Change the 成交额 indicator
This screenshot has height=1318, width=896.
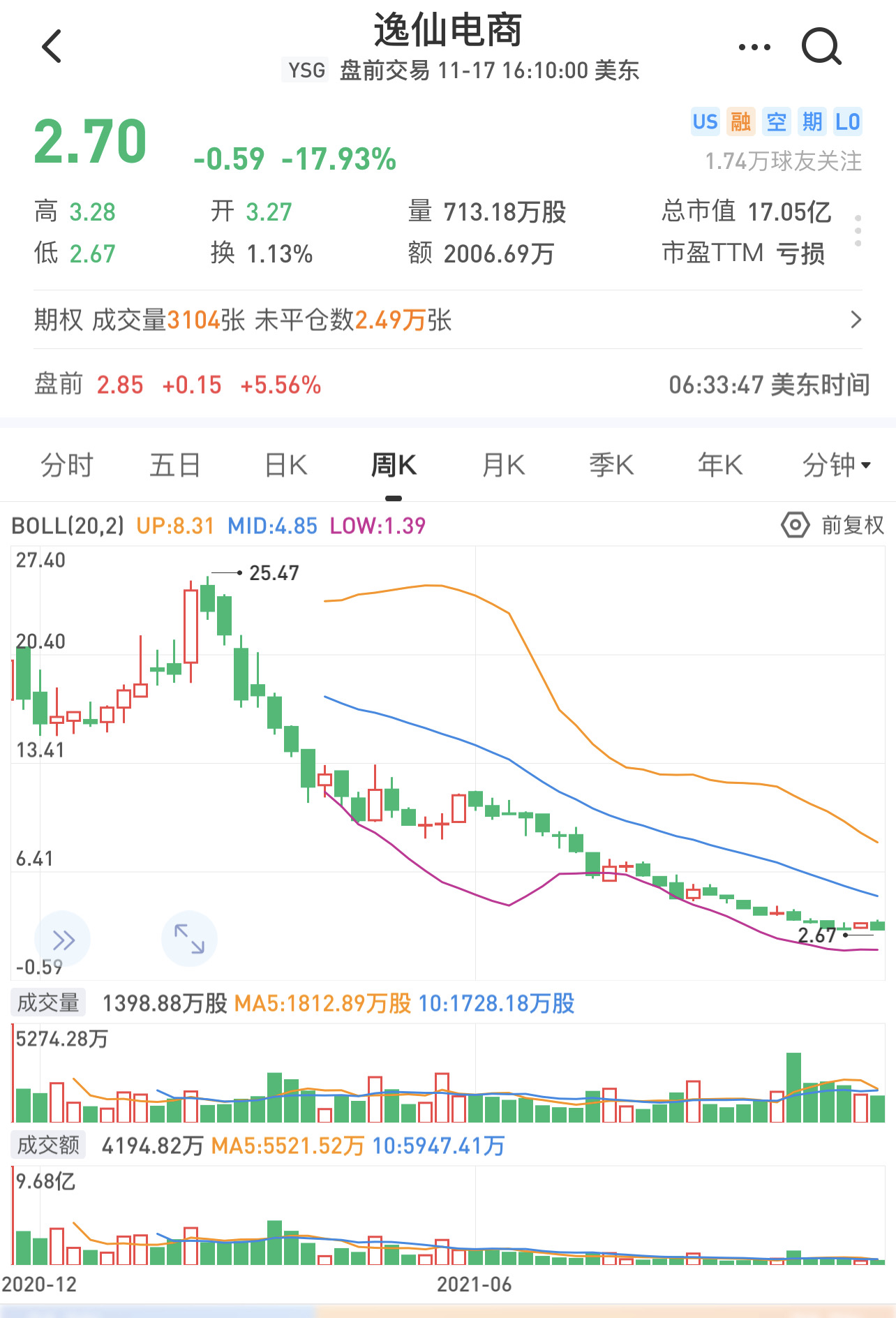pyautogui.click(x=48, y=1146)
